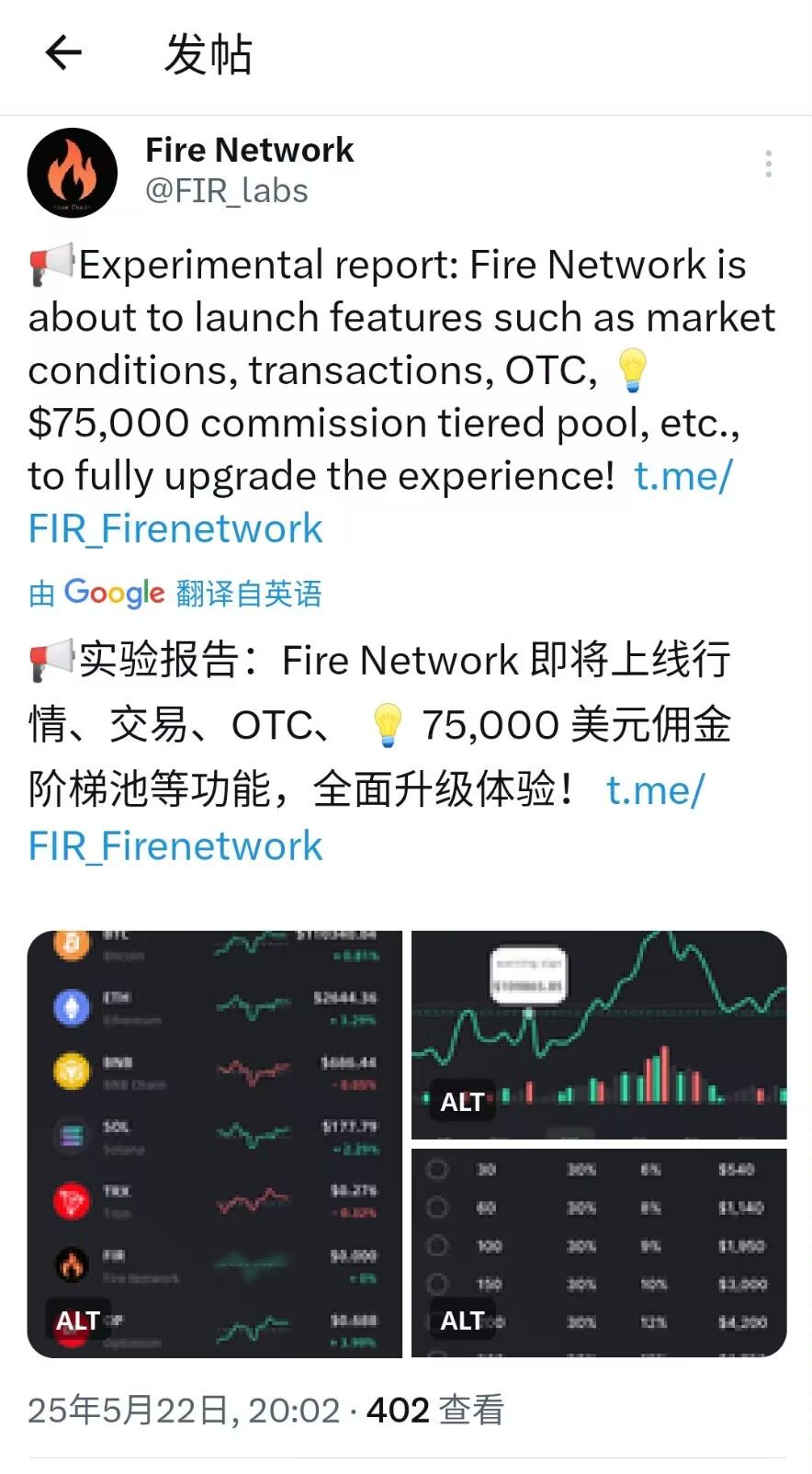Show ALT text on price chart image
The image size is (812, 1474).
(462, 1102)
